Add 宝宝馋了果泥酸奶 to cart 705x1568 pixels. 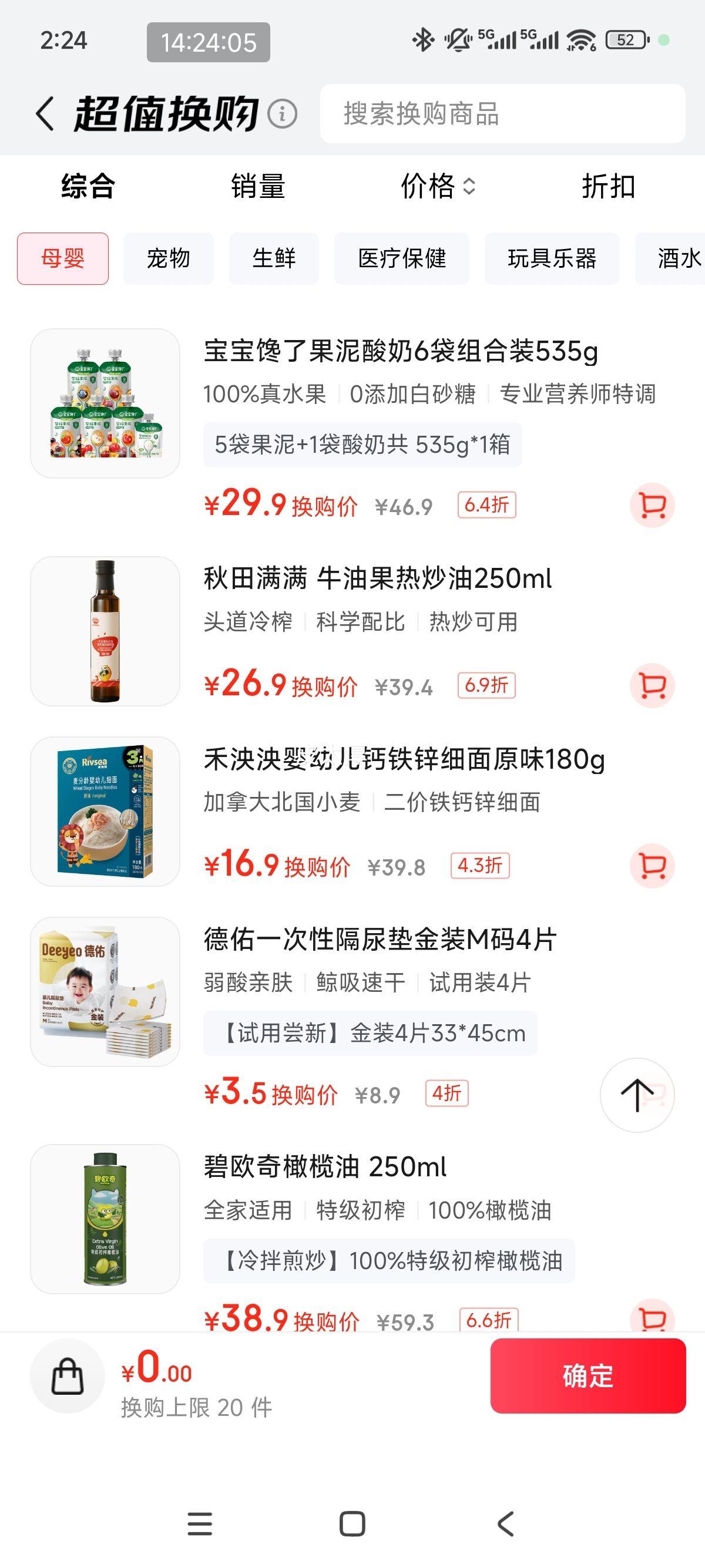652,505
